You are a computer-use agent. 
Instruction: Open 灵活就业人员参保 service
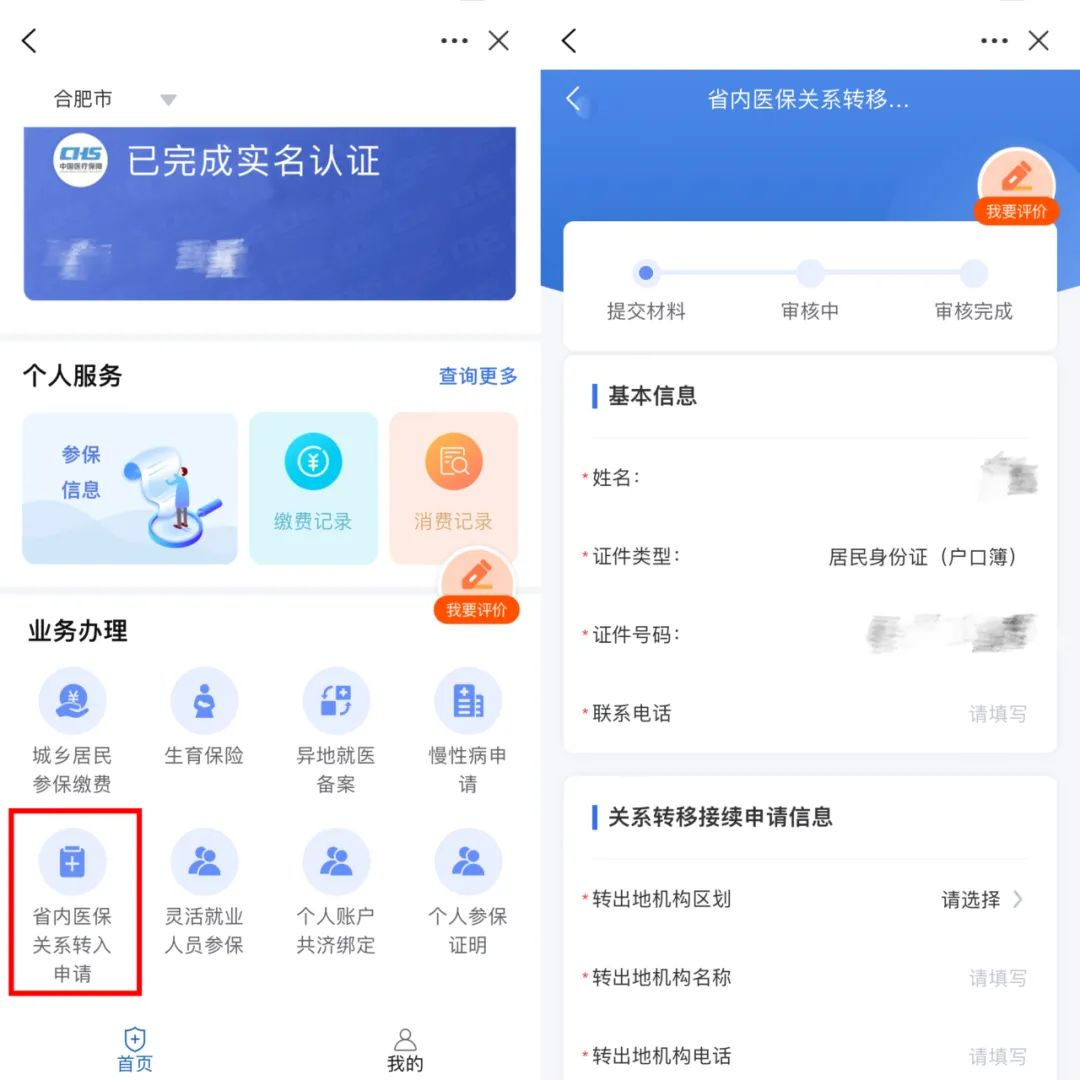pyautogui.click(x=204, y=890)
